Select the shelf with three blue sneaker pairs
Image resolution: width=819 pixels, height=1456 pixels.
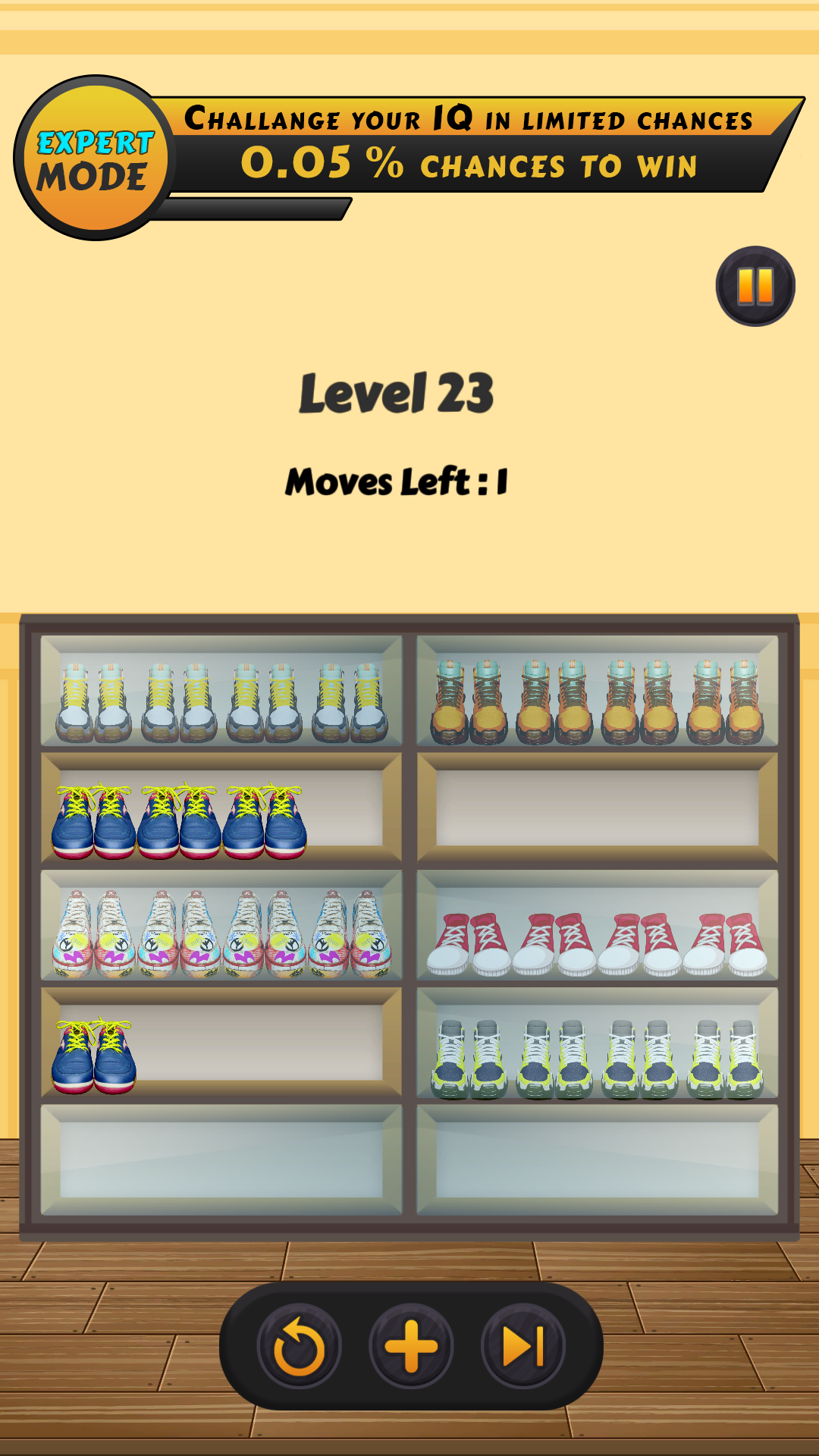point(221,808)
